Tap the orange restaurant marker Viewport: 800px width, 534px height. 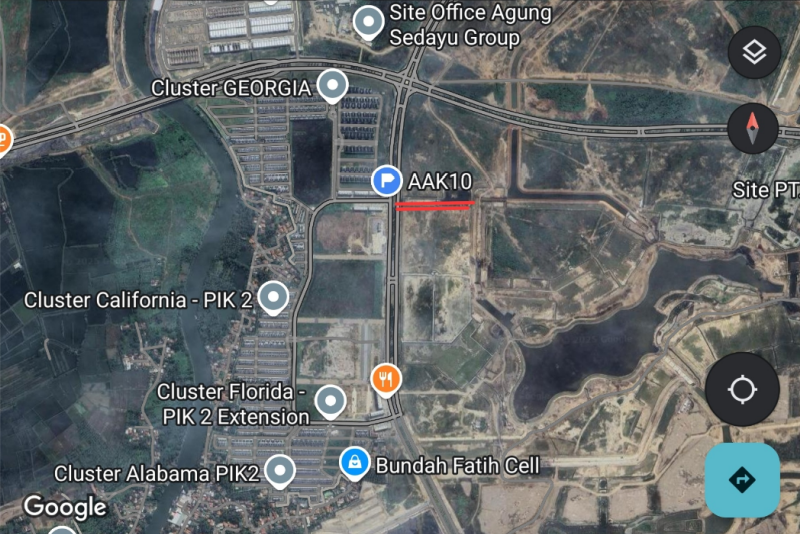click(x=386, y=378)
